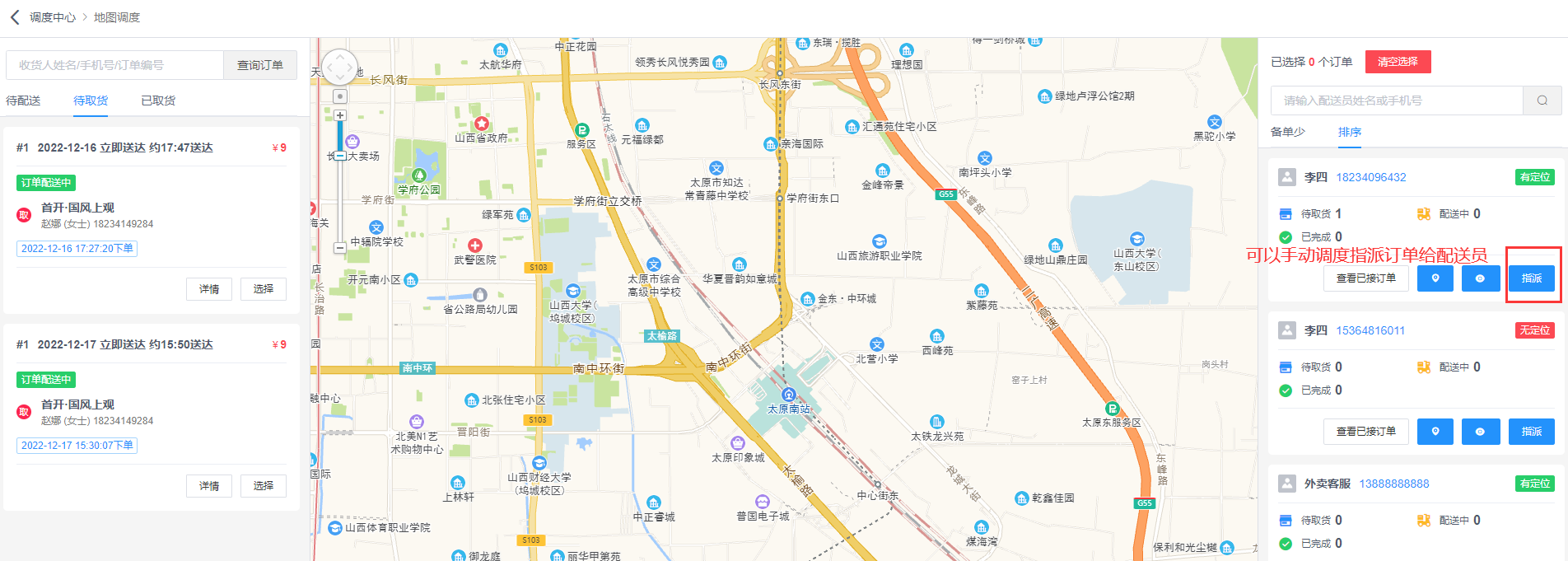Tap 指派 for 李四 15364816011

1531,432
